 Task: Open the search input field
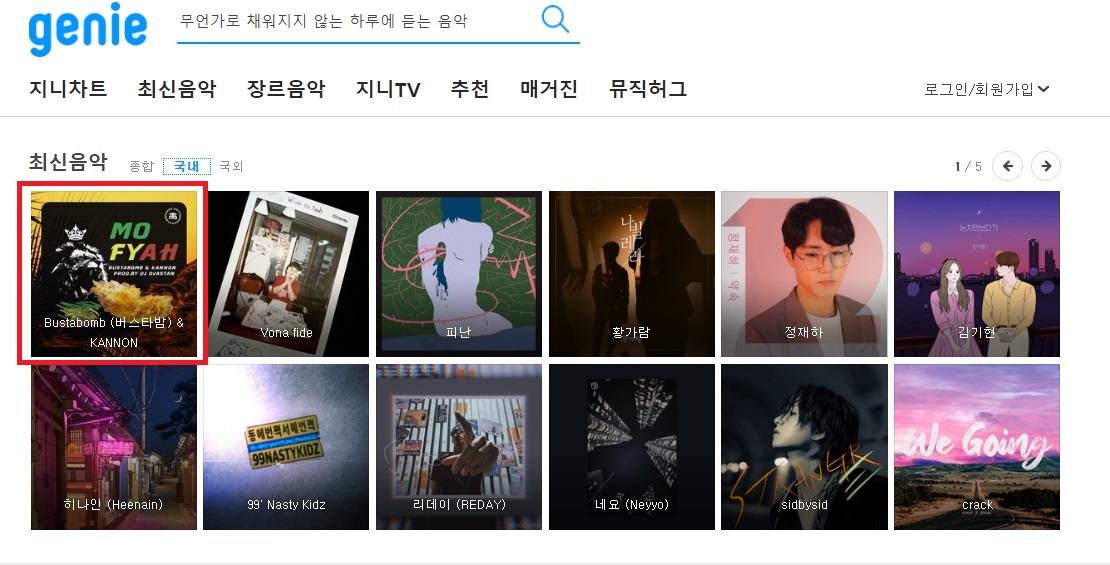click(x=355, y=21)
